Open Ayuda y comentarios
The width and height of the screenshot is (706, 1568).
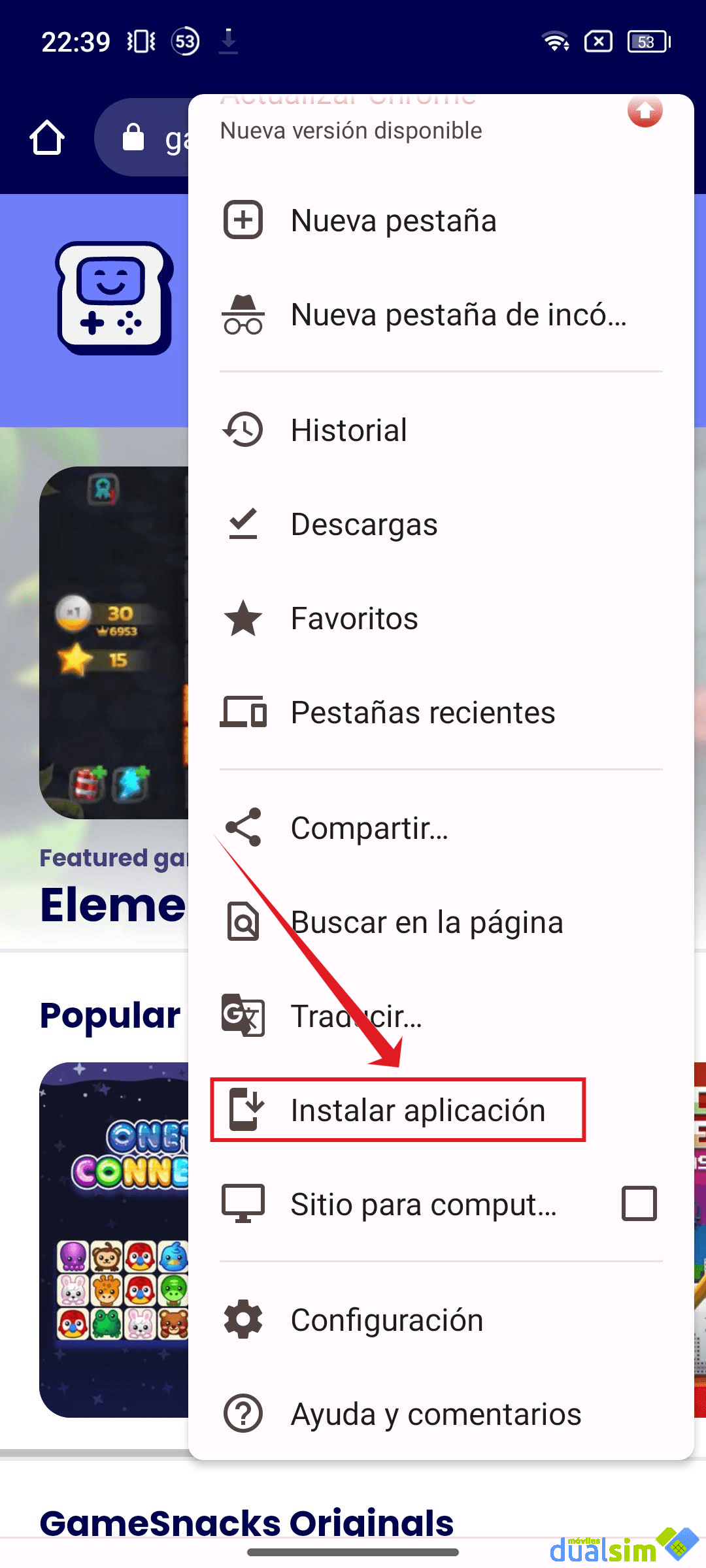[x=436, y=1413]
